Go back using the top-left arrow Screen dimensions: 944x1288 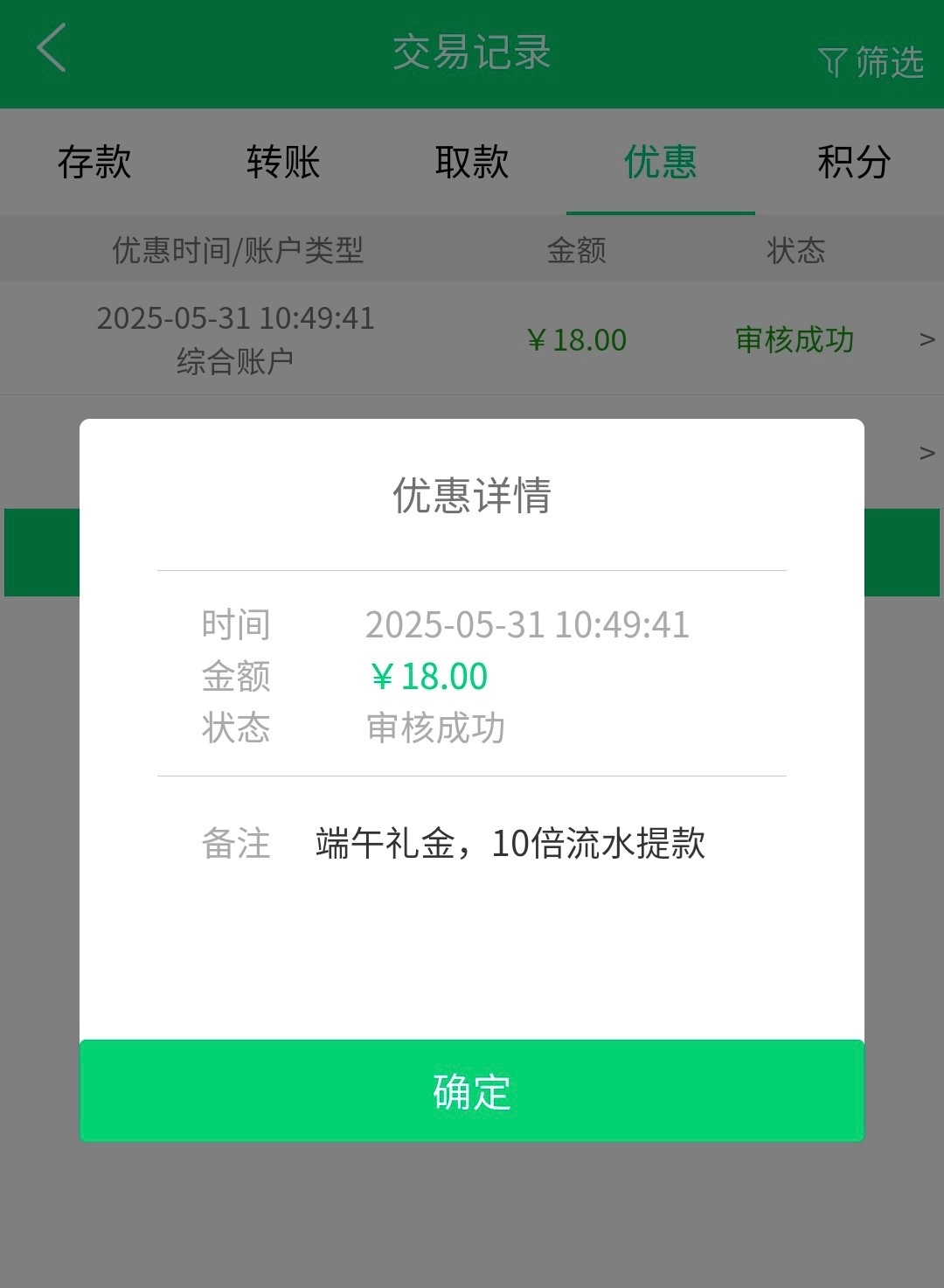(52, 49)
